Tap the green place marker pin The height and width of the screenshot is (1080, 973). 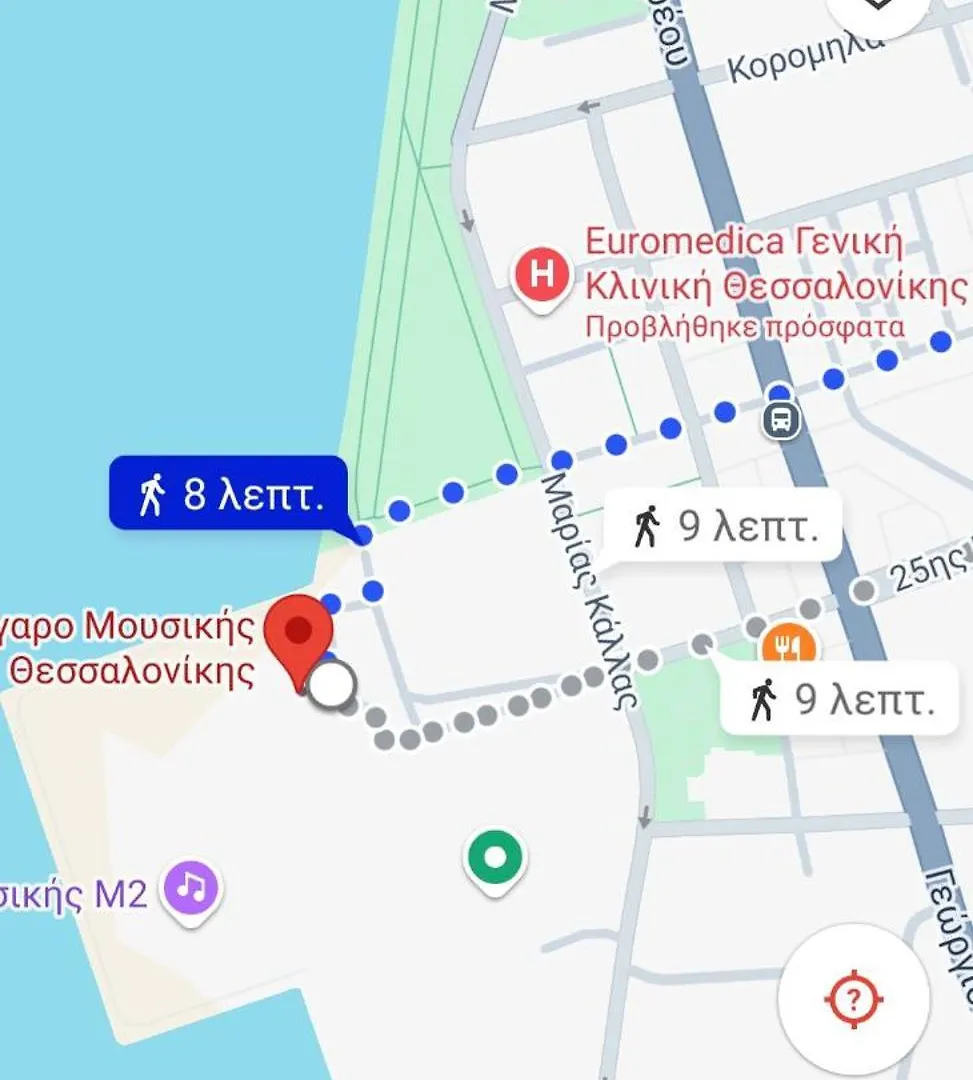pyautogui.click(x=495, y=858)
